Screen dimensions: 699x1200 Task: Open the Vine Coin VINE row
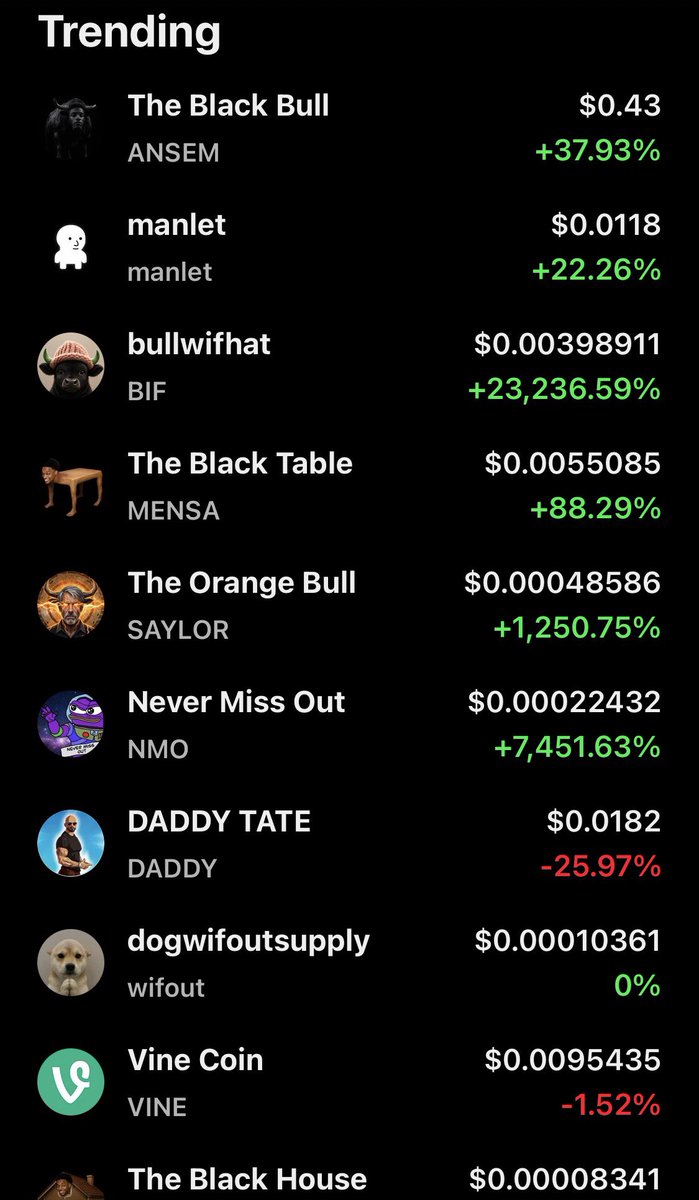pyautogui.click(x=349, y=1083)
